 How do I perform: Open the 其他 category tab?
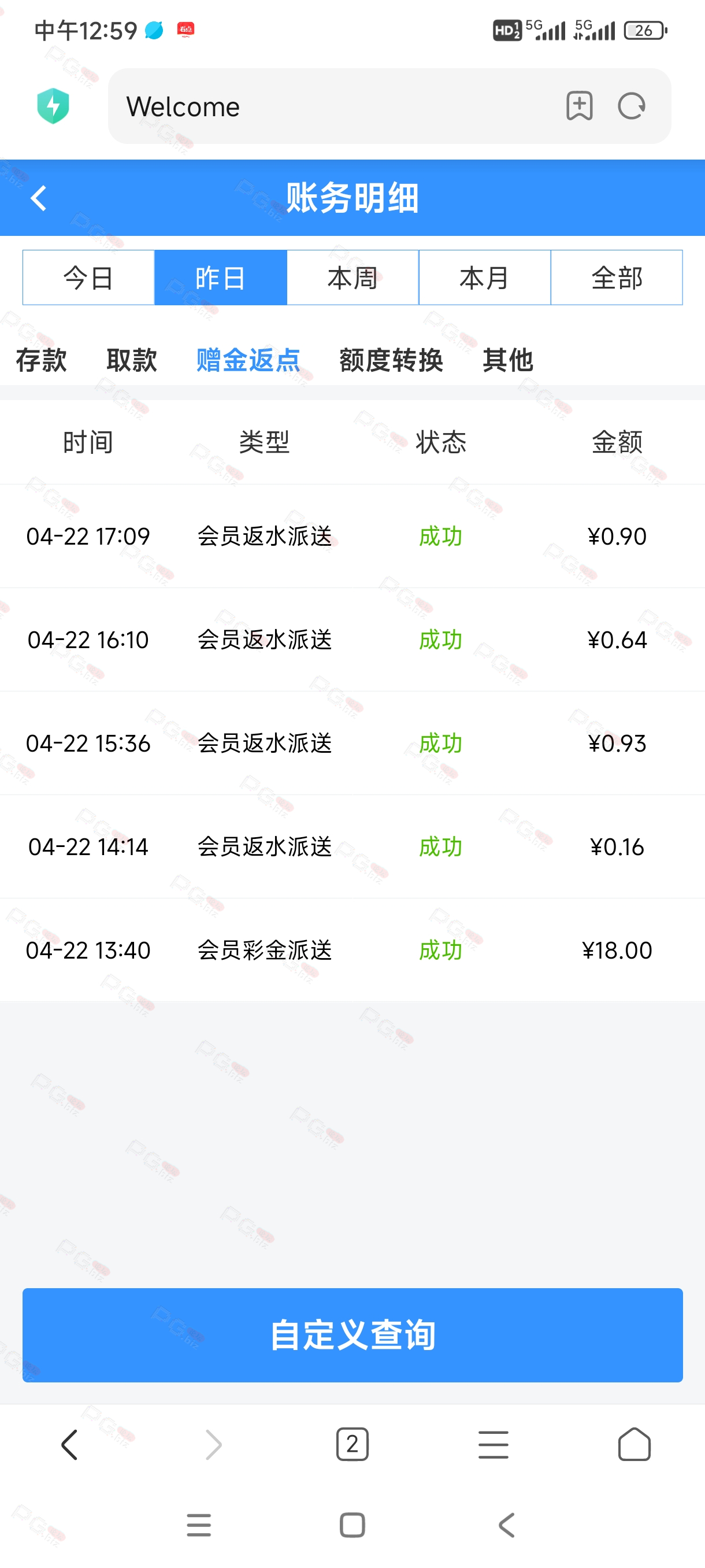pos(508,360)
